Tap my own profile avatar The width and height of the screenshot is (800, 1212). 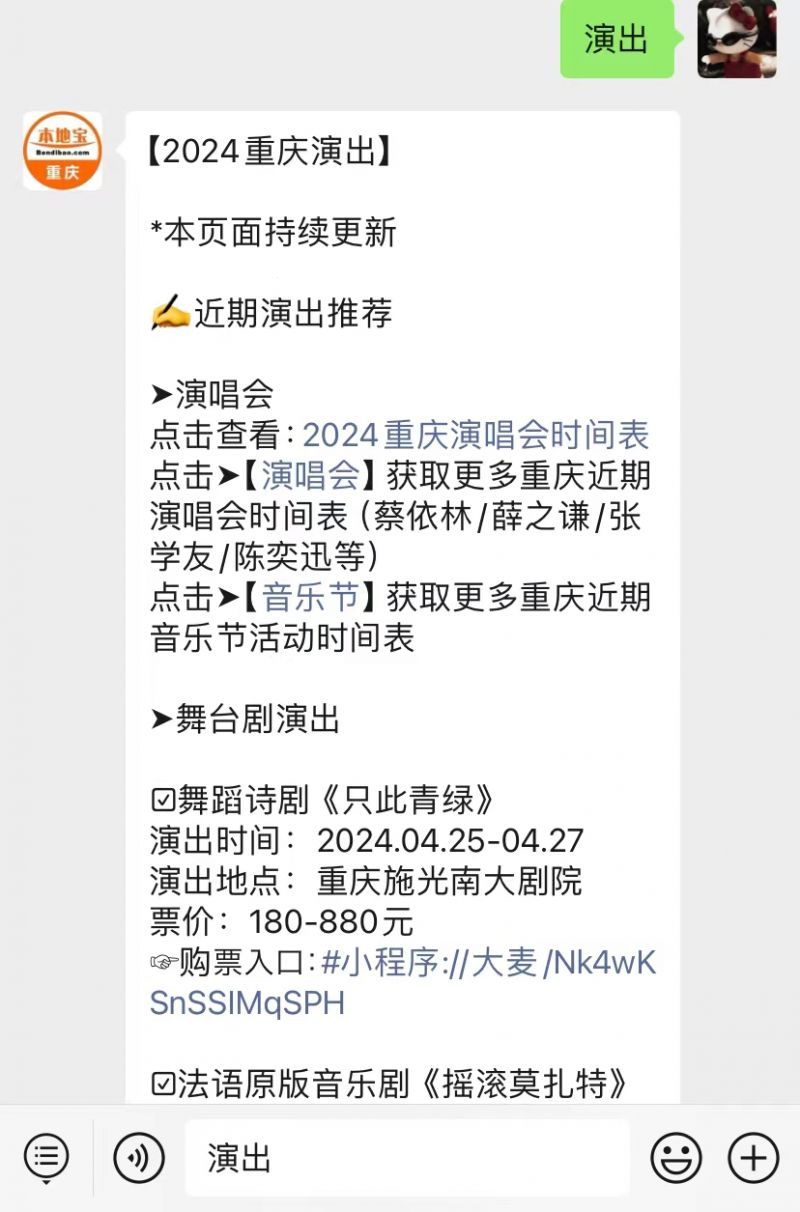[x=737, y=39]
